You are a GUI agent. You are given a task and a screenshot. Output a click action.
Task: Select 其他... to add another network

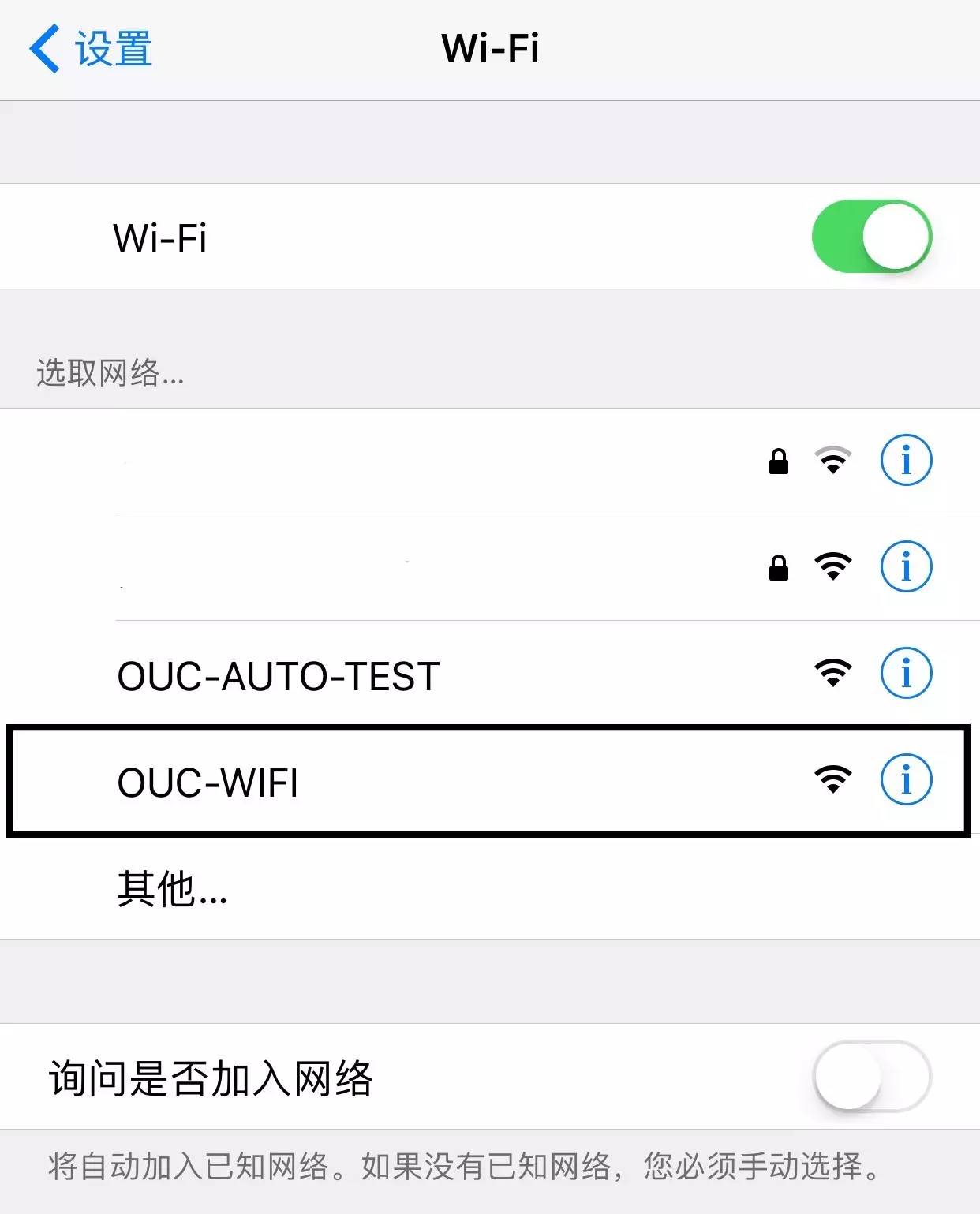172,889
